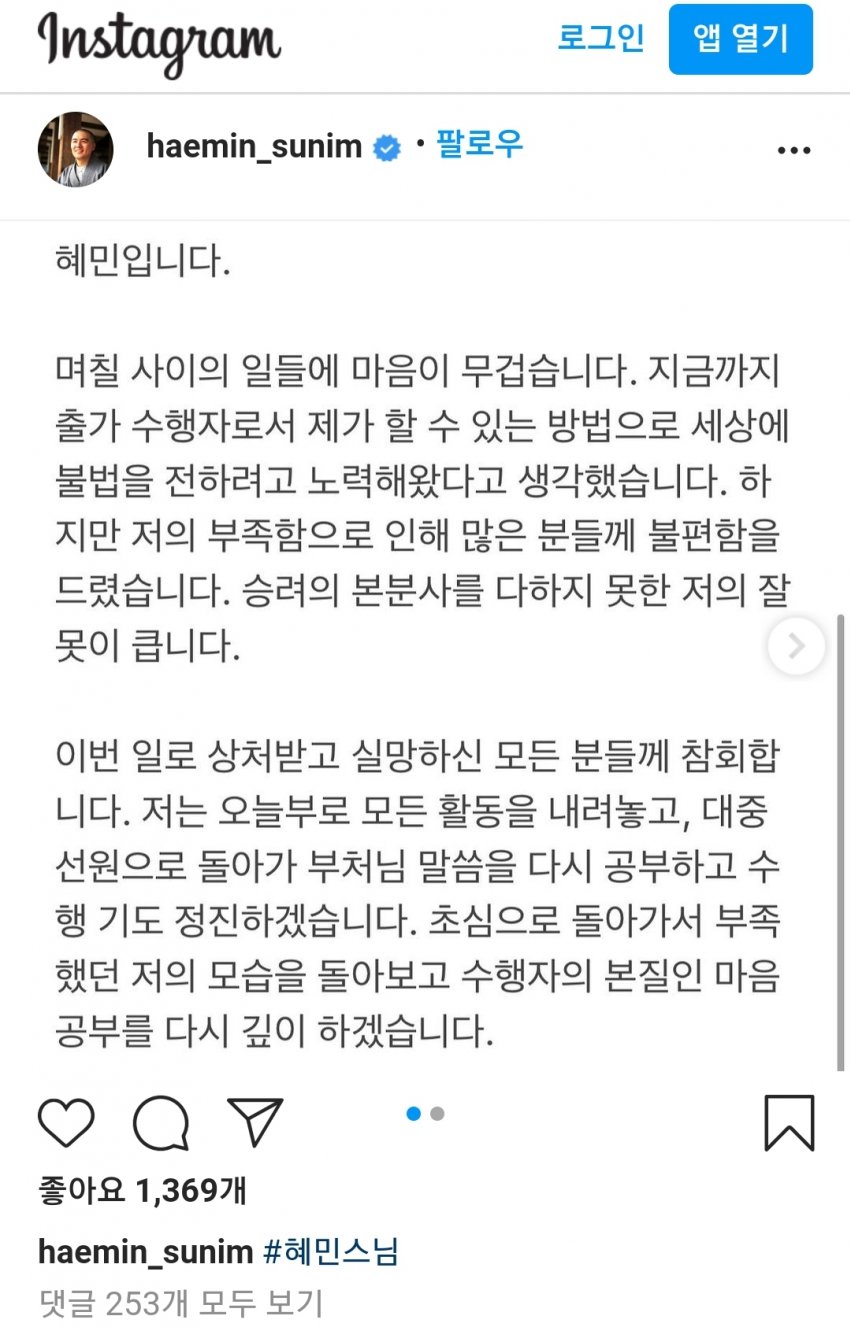This screenshot has height=1327, width=850.
Task: Open the three-dot options menu
Action: [794, 150]
